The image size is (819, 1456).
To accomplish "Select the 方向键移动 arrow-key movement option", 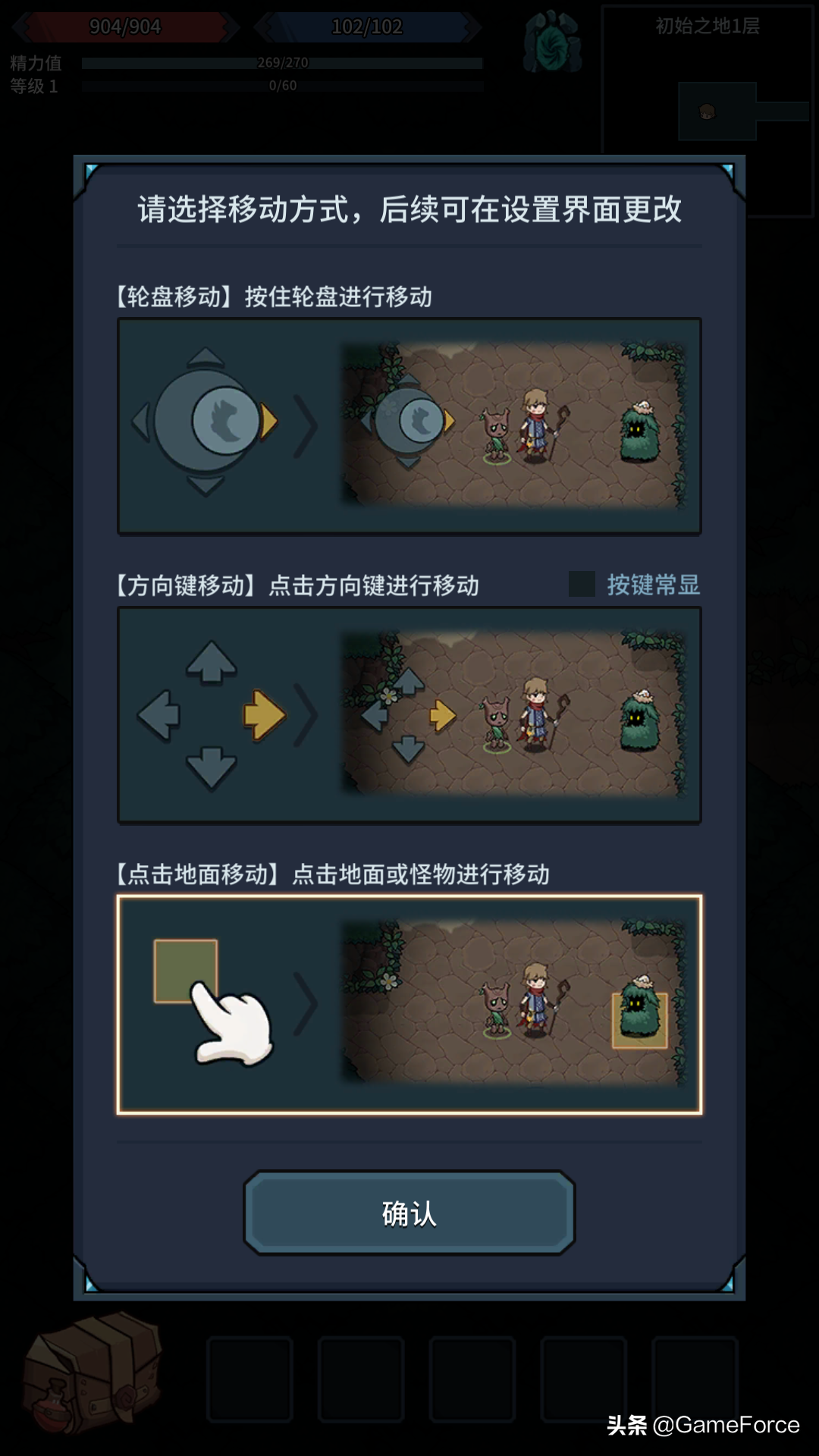I will point(409,715).
